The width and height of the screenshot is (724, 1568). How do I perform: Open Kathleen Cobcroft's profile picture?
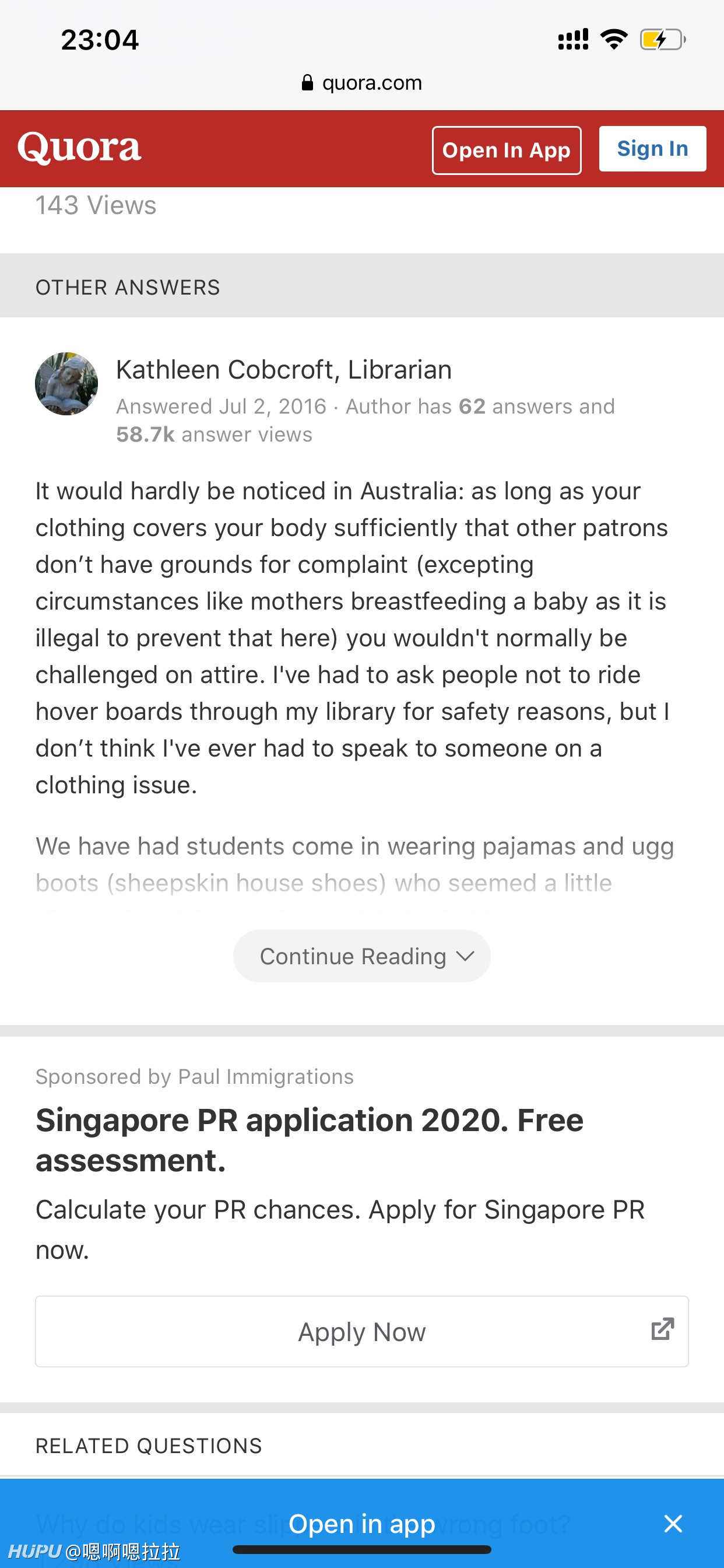pyautogui.click(x=66, y=383)
